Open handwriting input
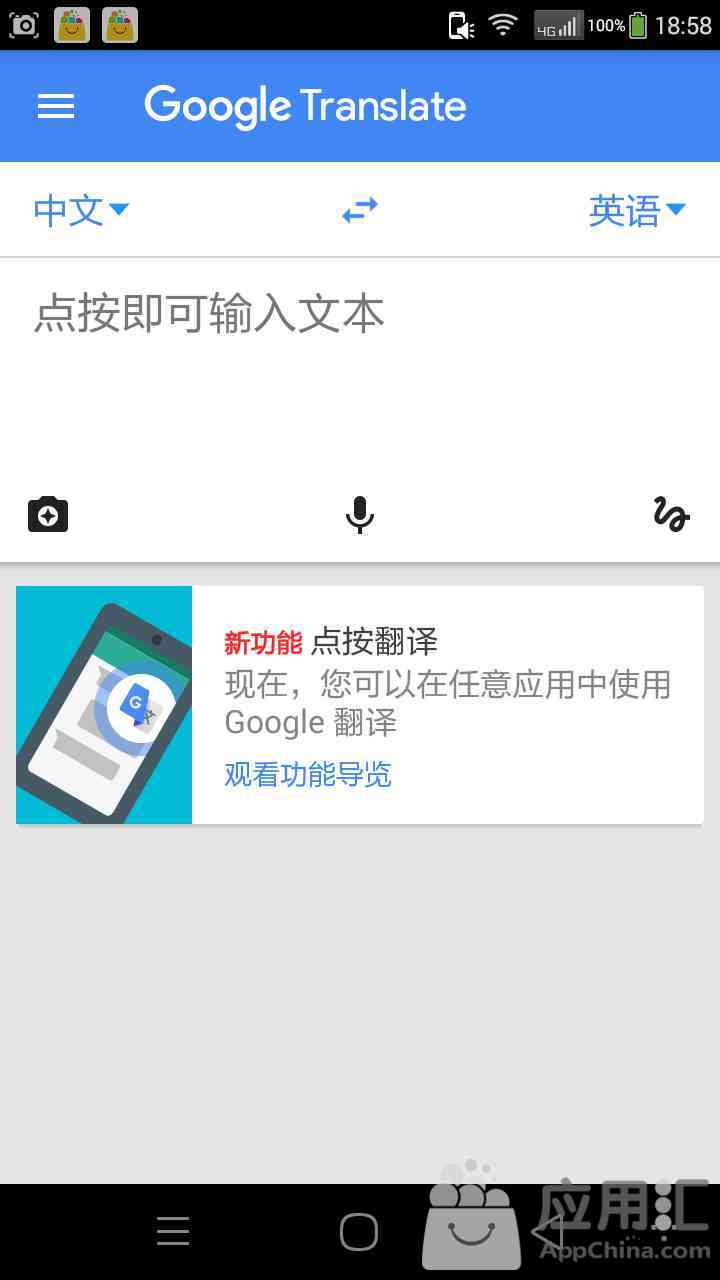Viewport: 720px width, 1280px height. click(671, 514)
